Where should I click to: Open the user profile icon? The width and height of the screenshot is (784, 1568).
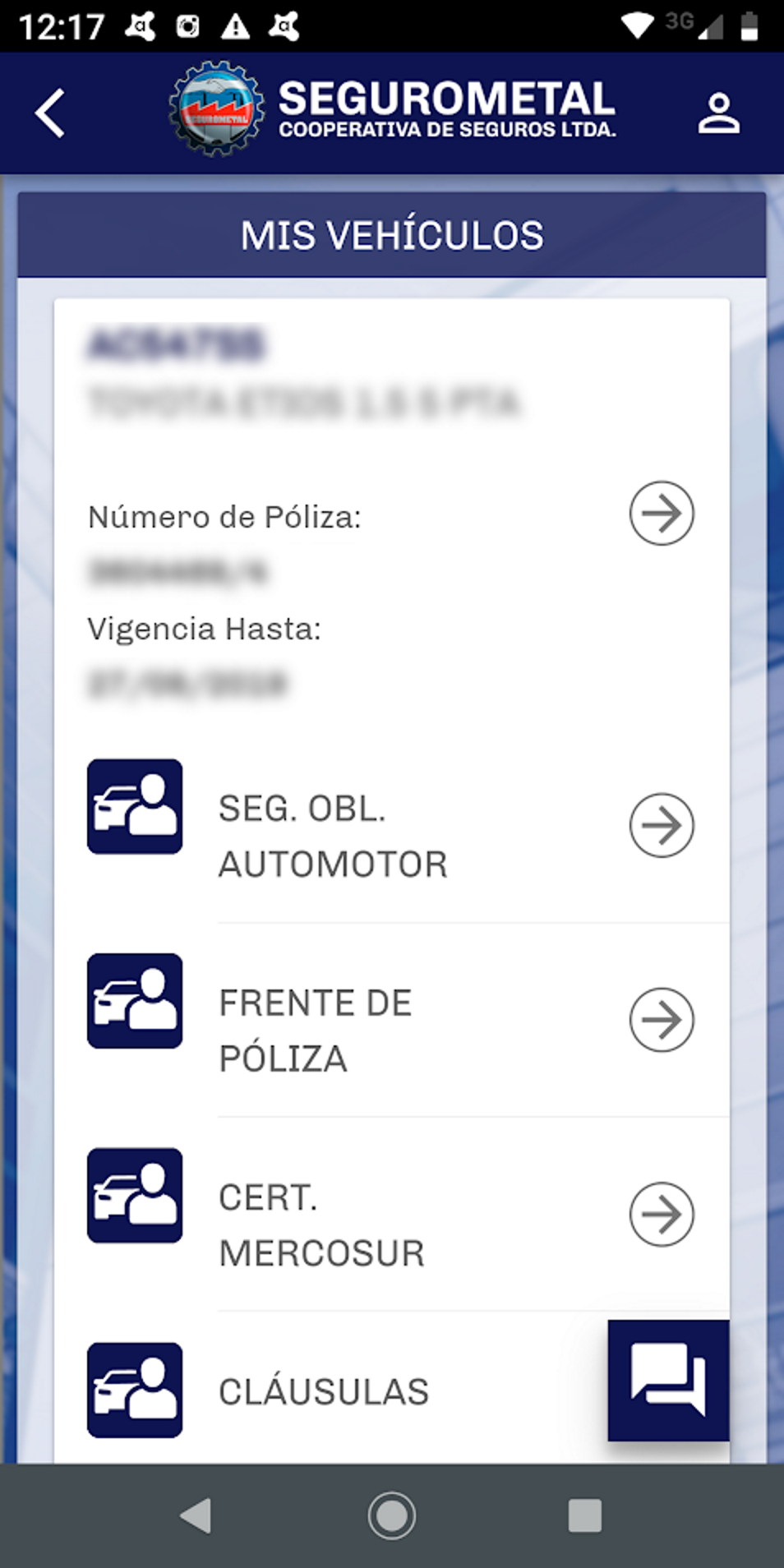point(718,113)
